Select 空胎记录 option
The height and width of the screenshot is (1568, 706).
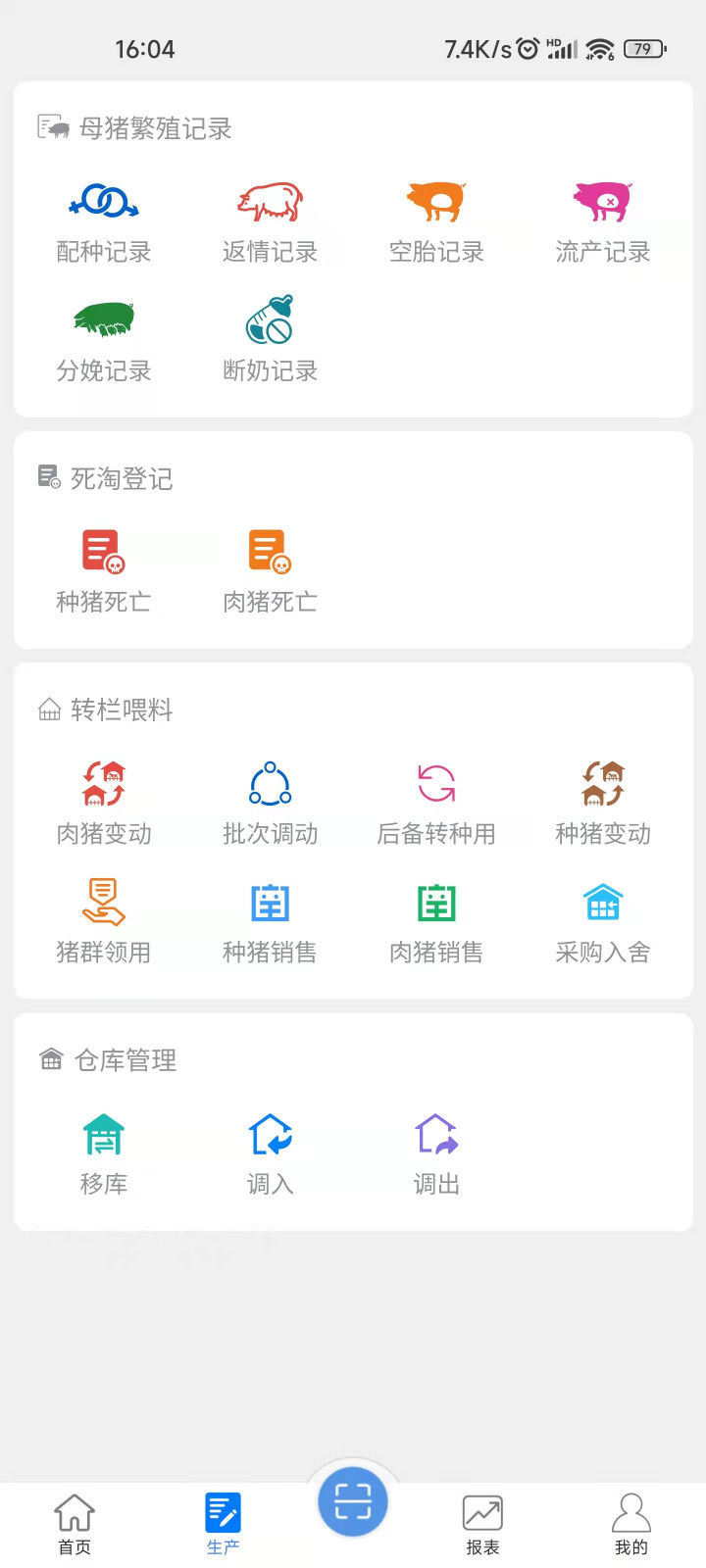[436, 222]
